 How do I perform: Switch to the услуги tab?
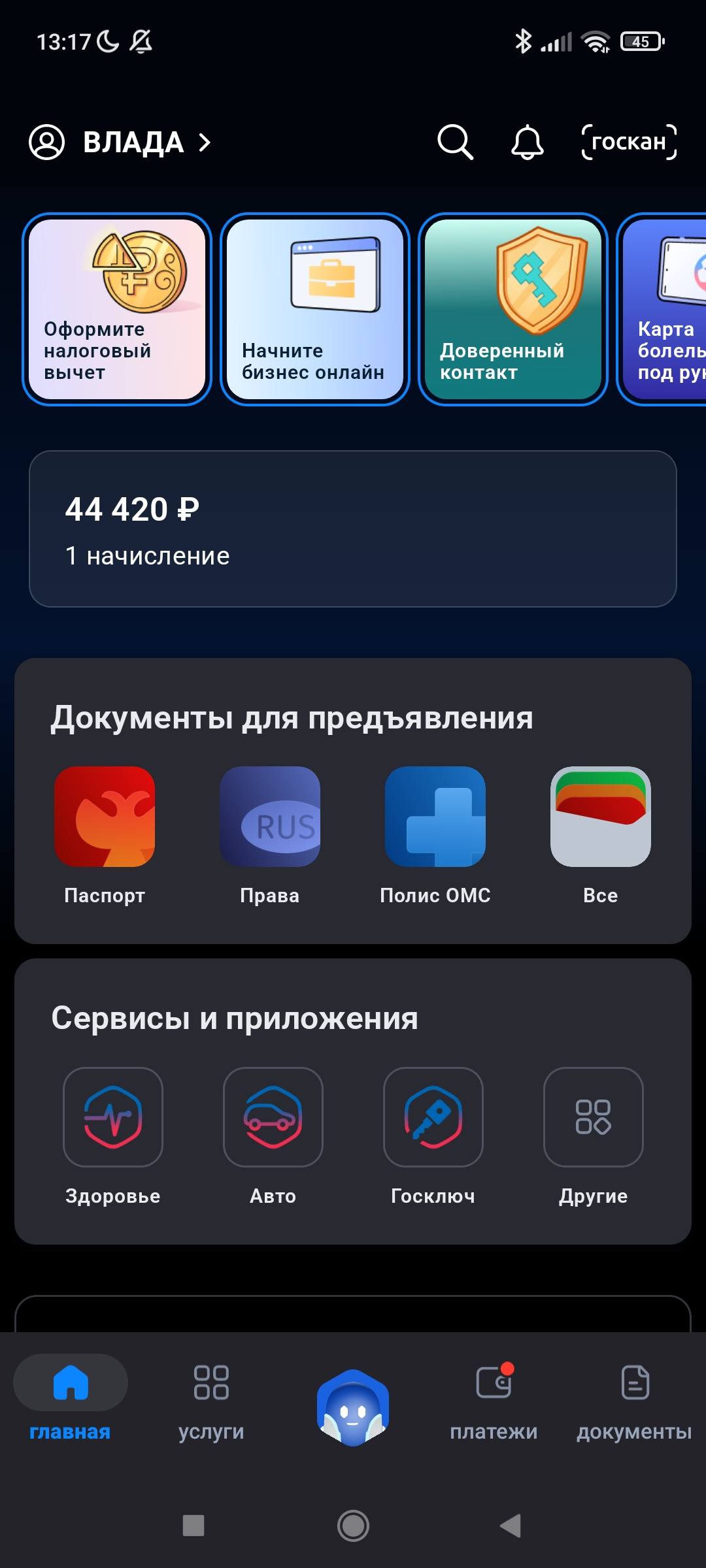click(210, 1398)
